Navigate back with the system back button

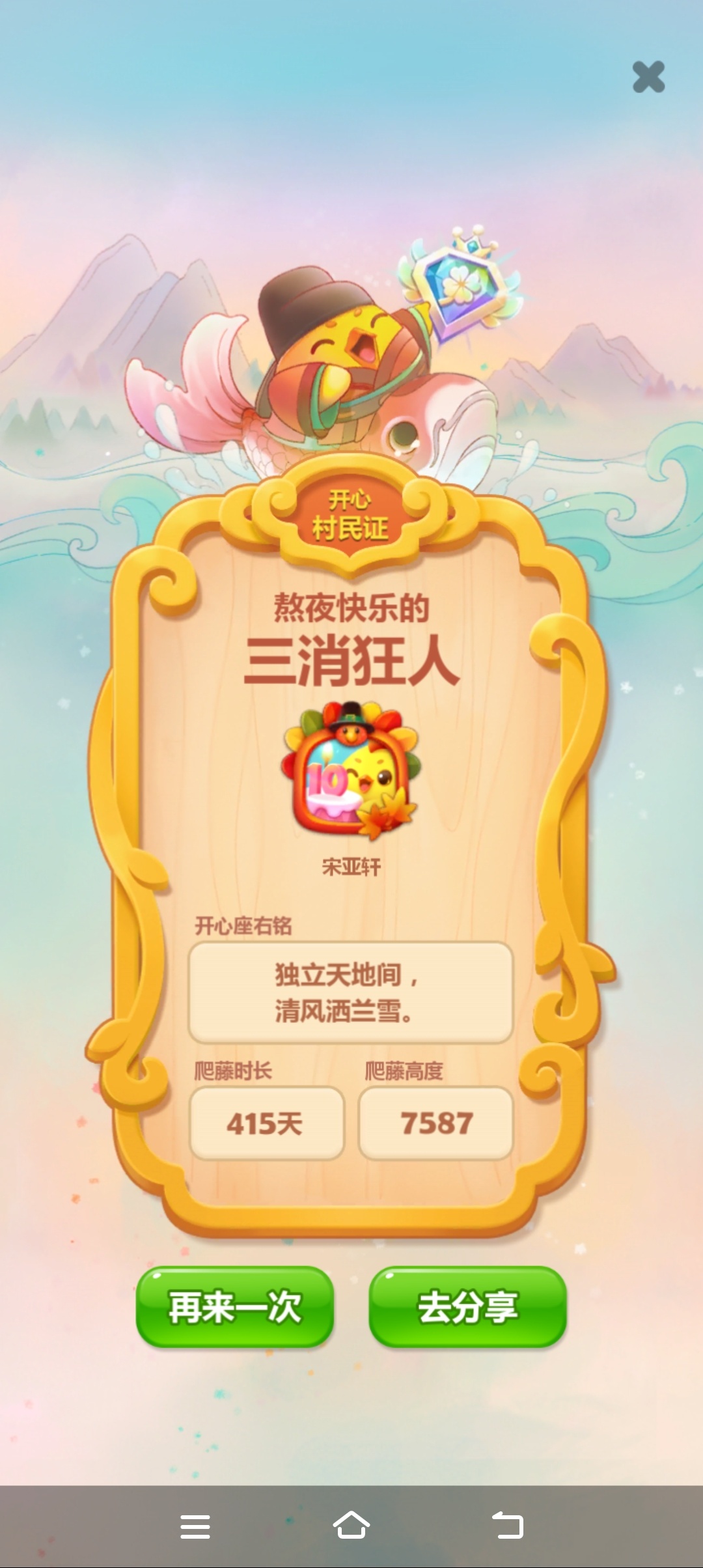[x=508, y=1526]
